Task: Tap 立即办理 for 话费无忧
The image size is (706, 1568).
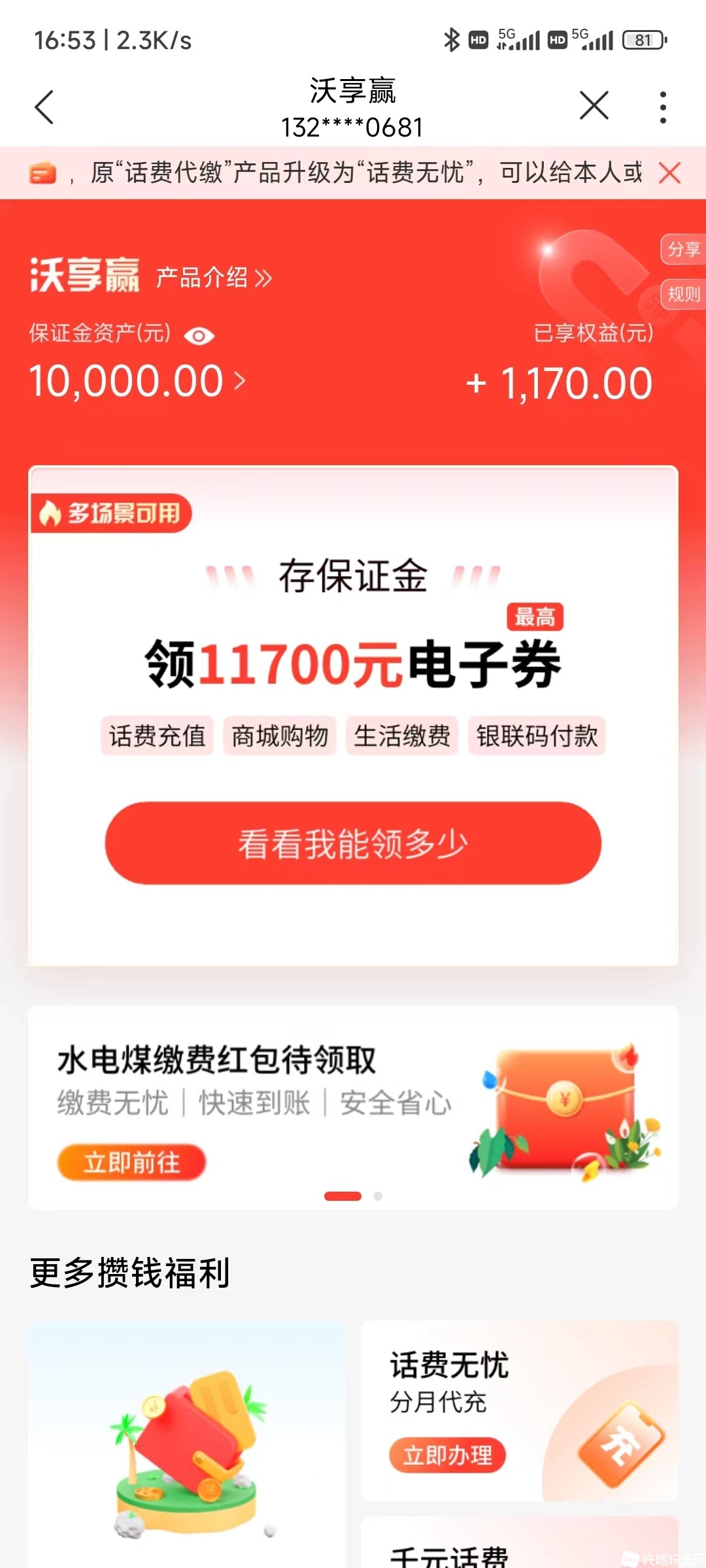Action: coord(447,1456)
